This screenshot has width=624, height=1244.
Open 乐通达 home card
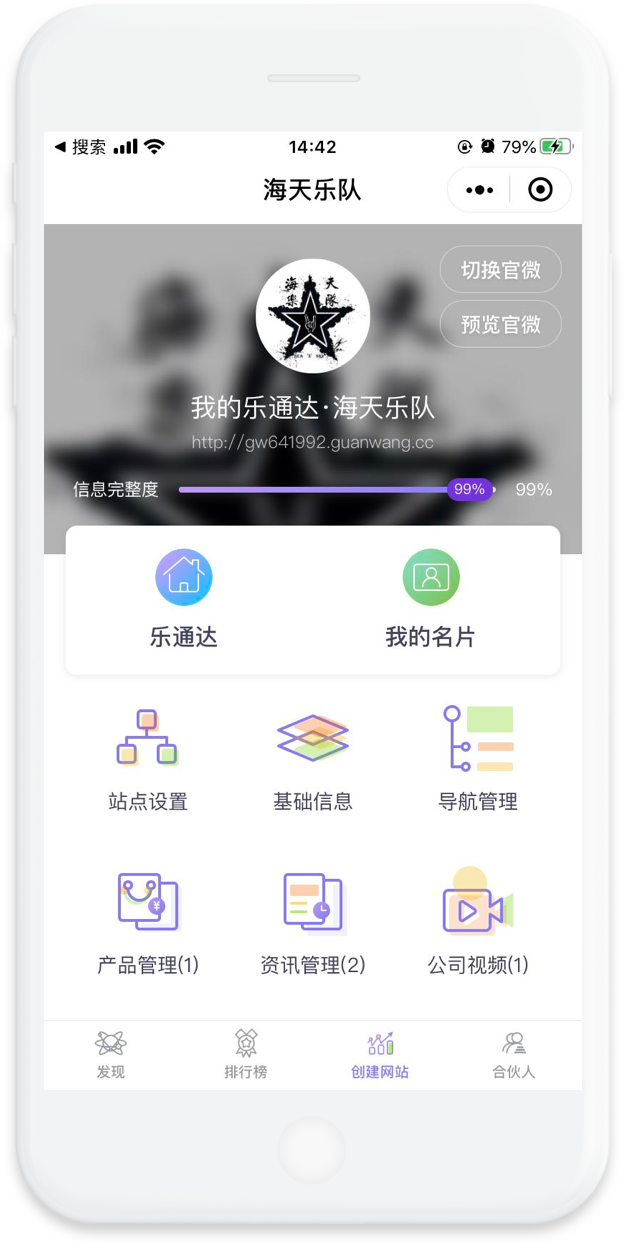tap(184, 599)
